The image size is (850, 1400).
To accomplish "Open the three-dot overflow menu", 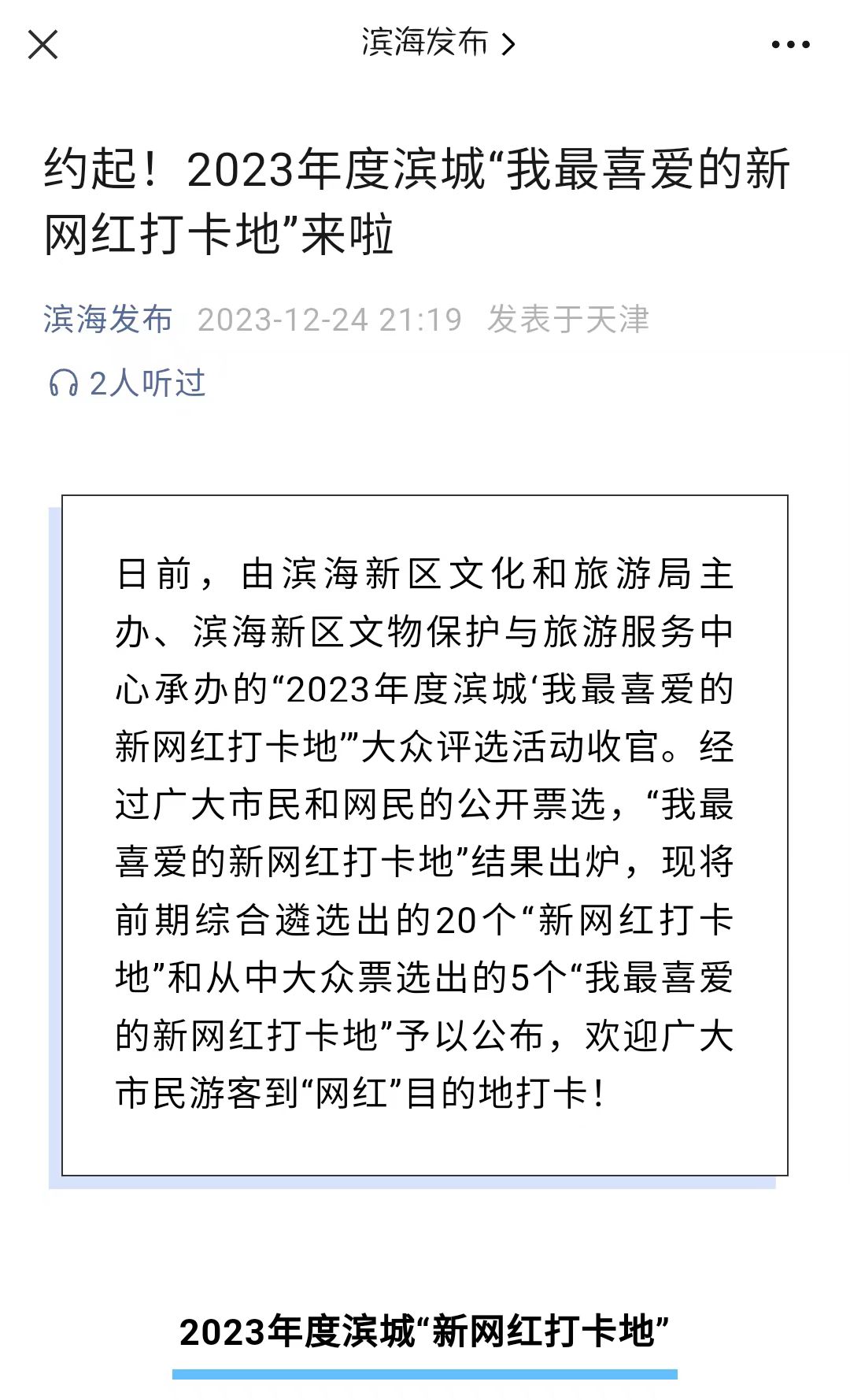I will point(790,45).
